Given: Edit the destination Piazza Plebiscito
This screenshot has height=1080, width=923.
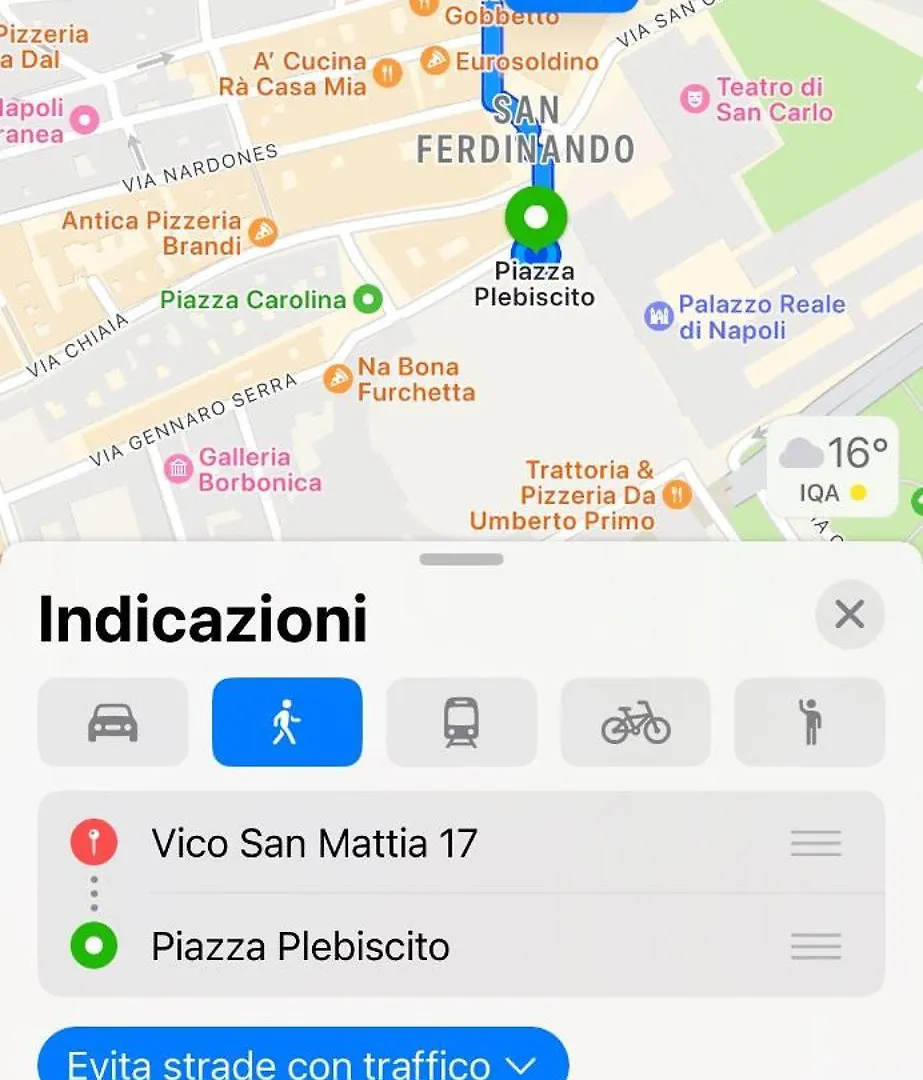Looking at the screenshot, I should (300, 946).
